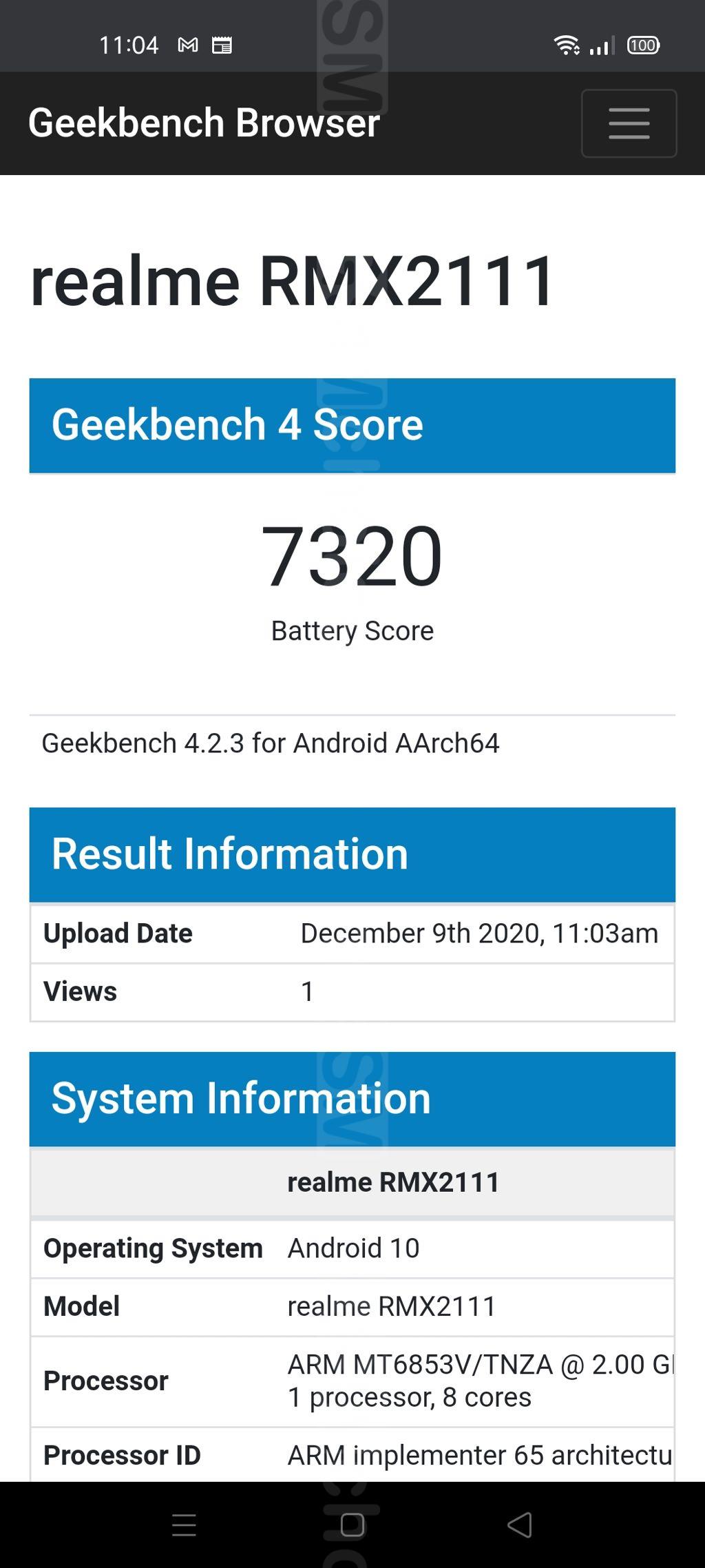Open the hamburger navigation menu
The width and height of the screenshot is (705, 1568).
[629, 123]
